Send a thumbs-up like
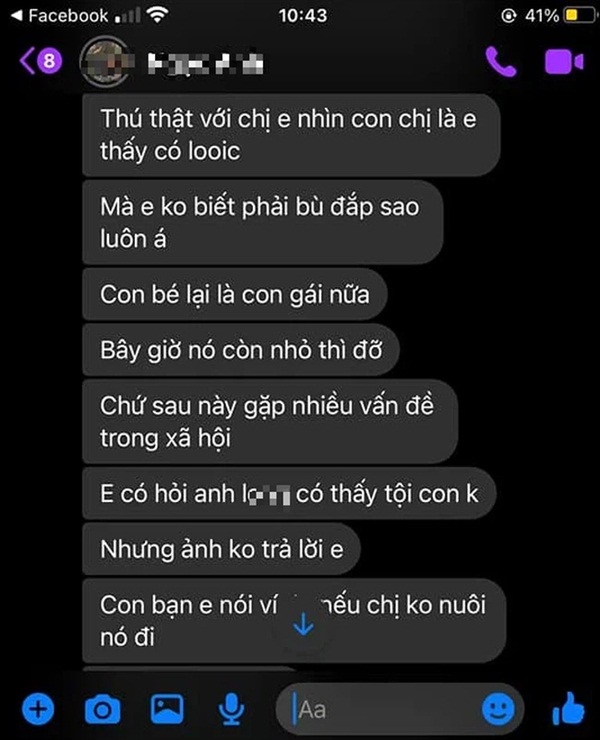 [x=566, y=709]
